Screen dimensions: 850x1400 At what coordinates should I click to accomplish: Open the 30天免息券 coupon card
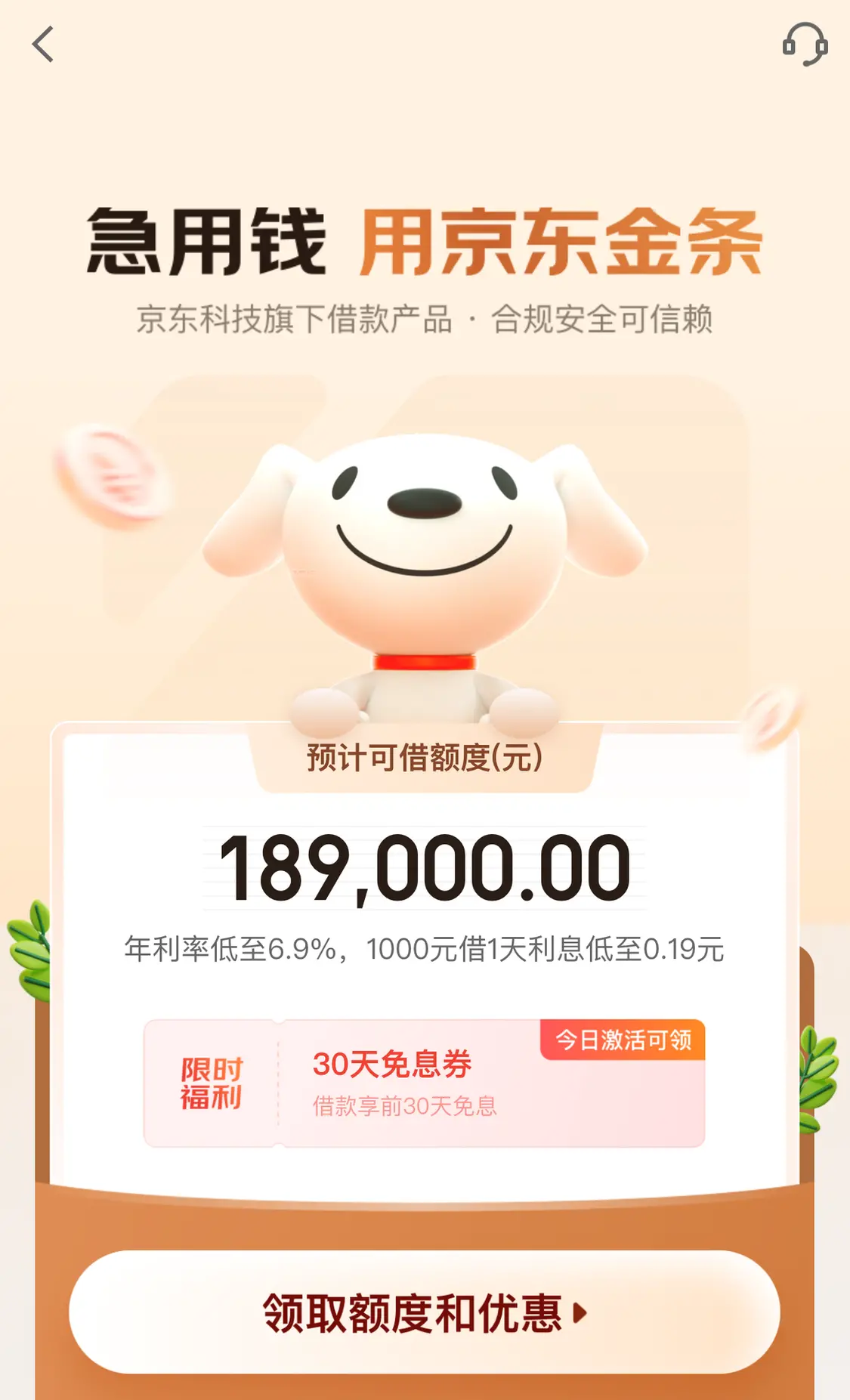424,1083
